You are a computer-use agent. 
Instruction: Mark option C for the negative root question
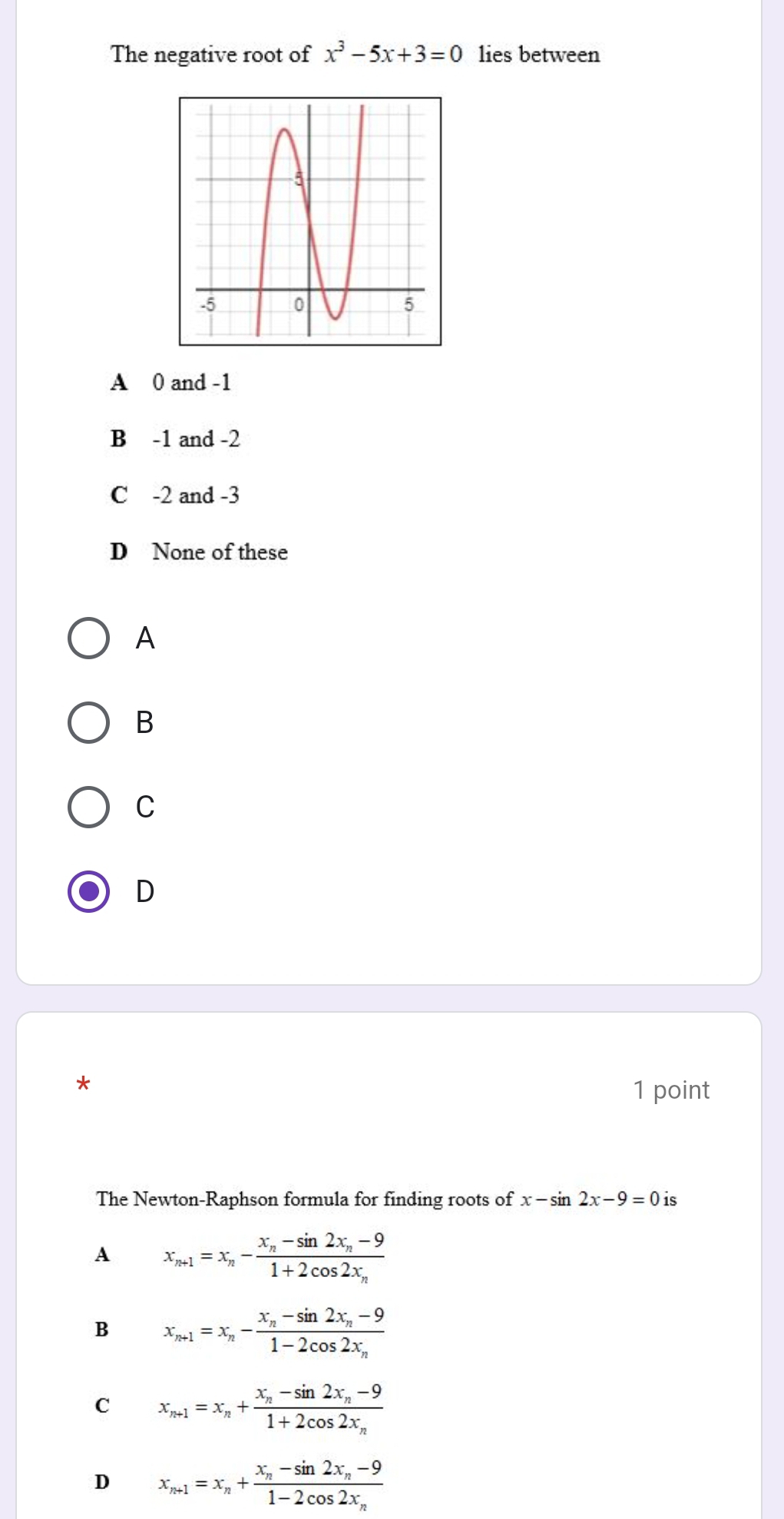pos(89,807)
